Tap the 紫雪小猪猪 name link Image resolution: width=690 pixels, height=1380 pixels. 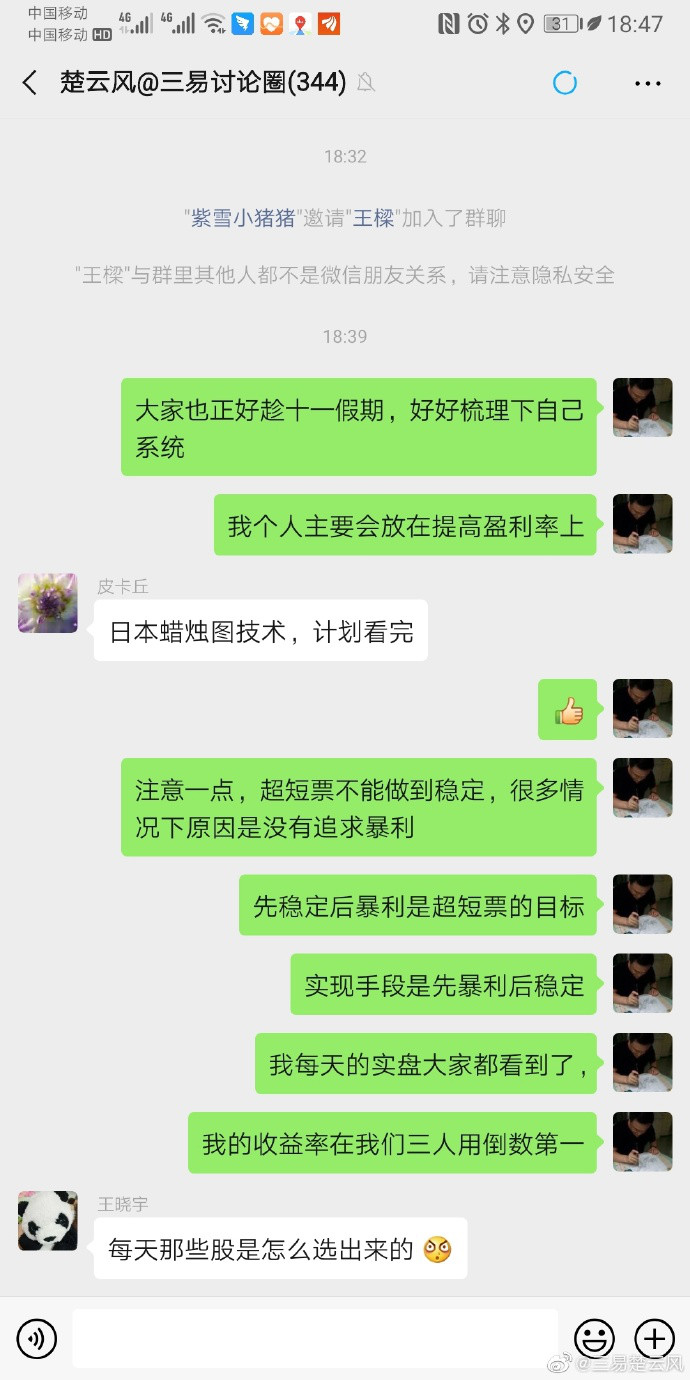(x=243, y=218)
